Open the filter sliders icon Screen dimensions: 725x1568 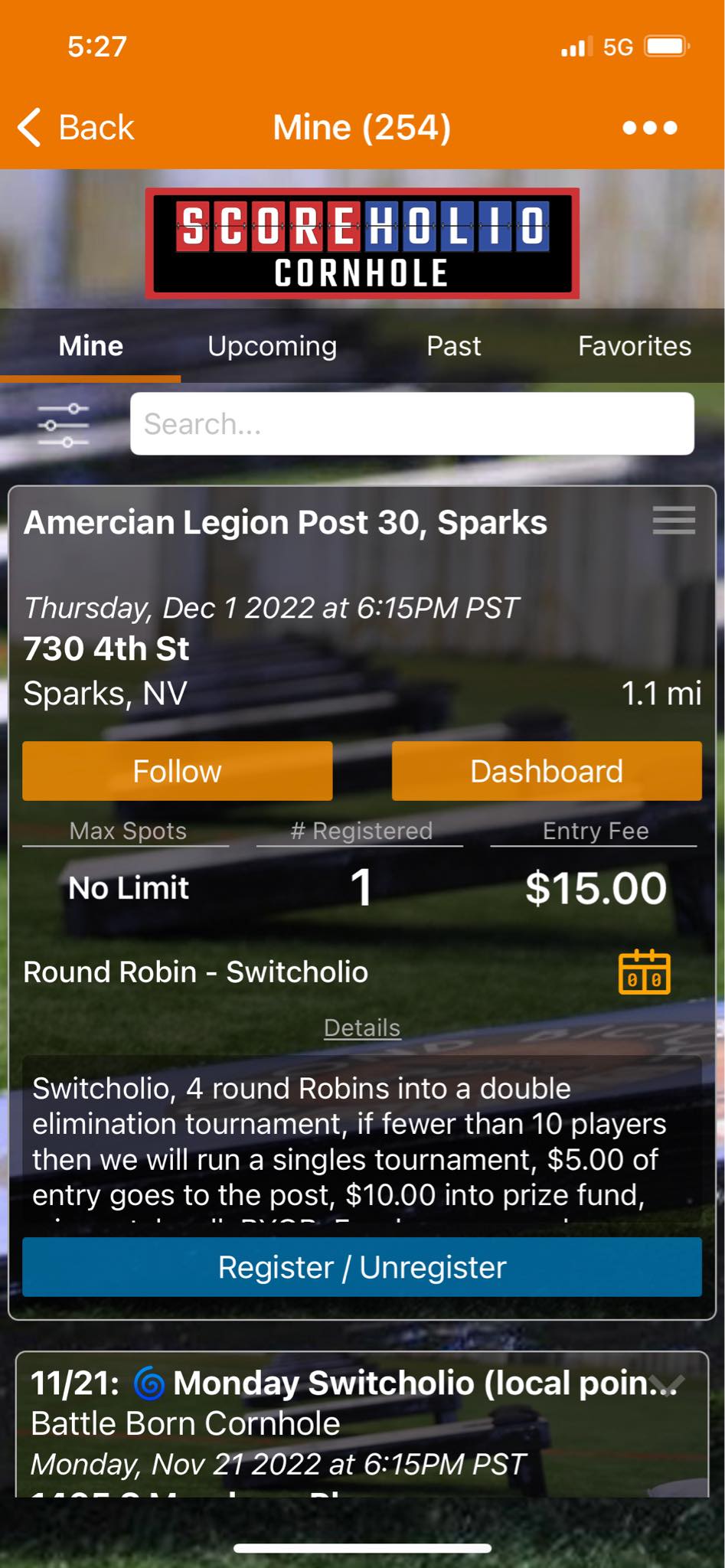click(x=64, y=425)
